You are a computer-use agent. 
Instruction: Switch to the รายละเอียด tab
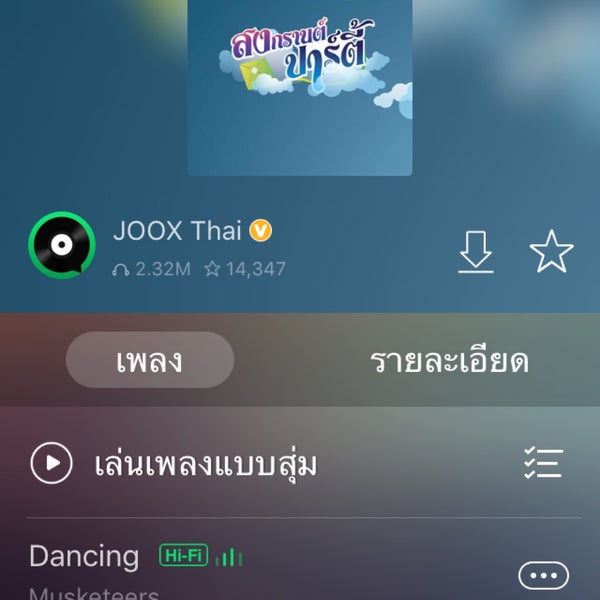coord(449,360)
